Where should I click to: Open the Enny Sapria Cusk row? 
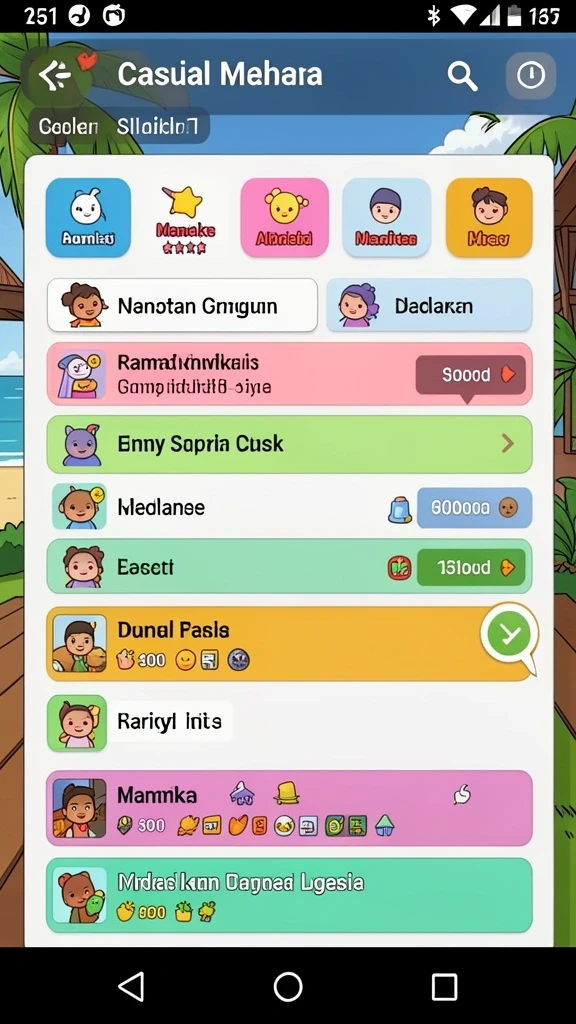(289, 444)
